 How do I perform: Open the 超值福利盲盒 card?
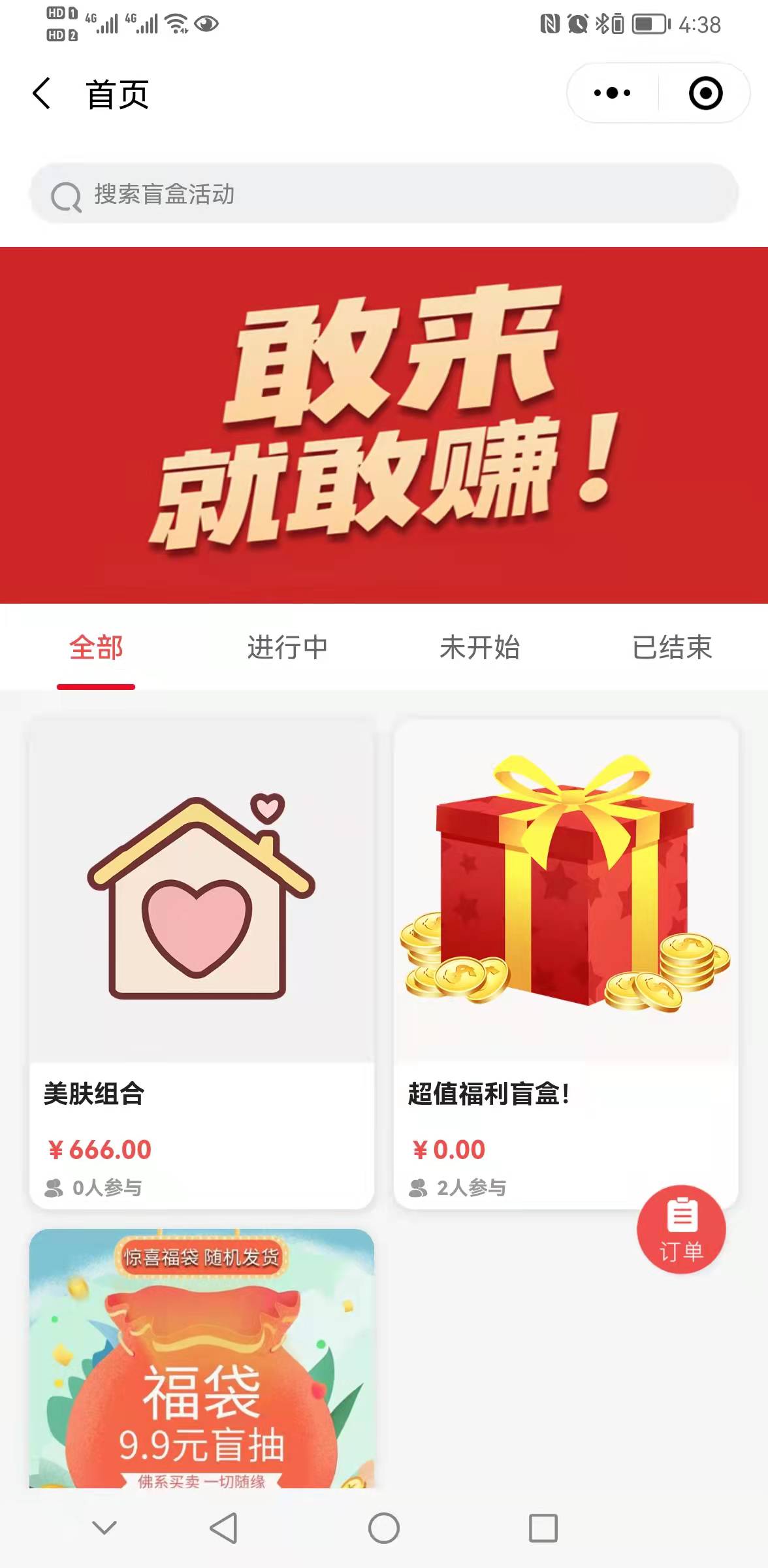pyautogui.click(x=566, y=964)
